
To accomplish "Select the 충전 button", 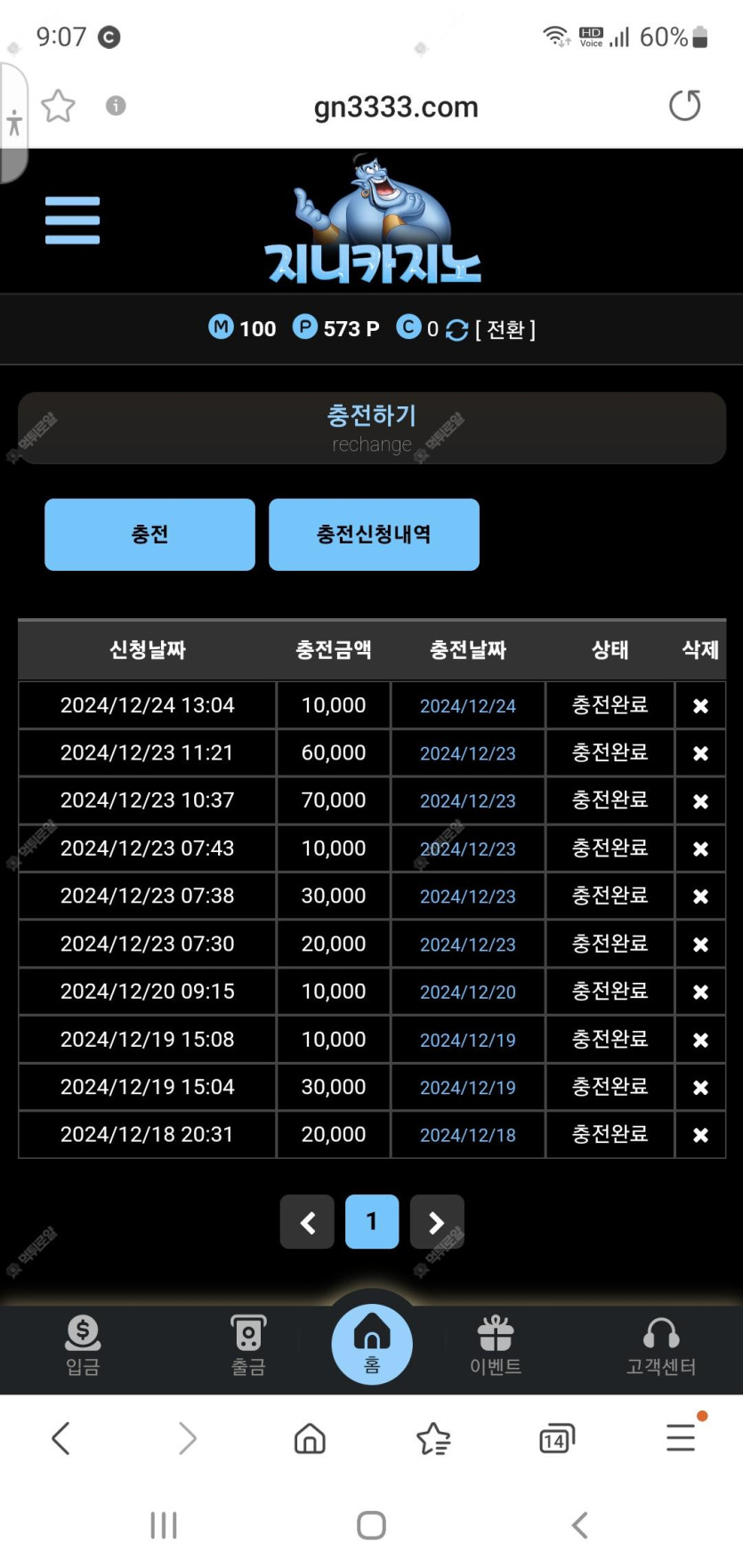I will click(x=149, y=534).
